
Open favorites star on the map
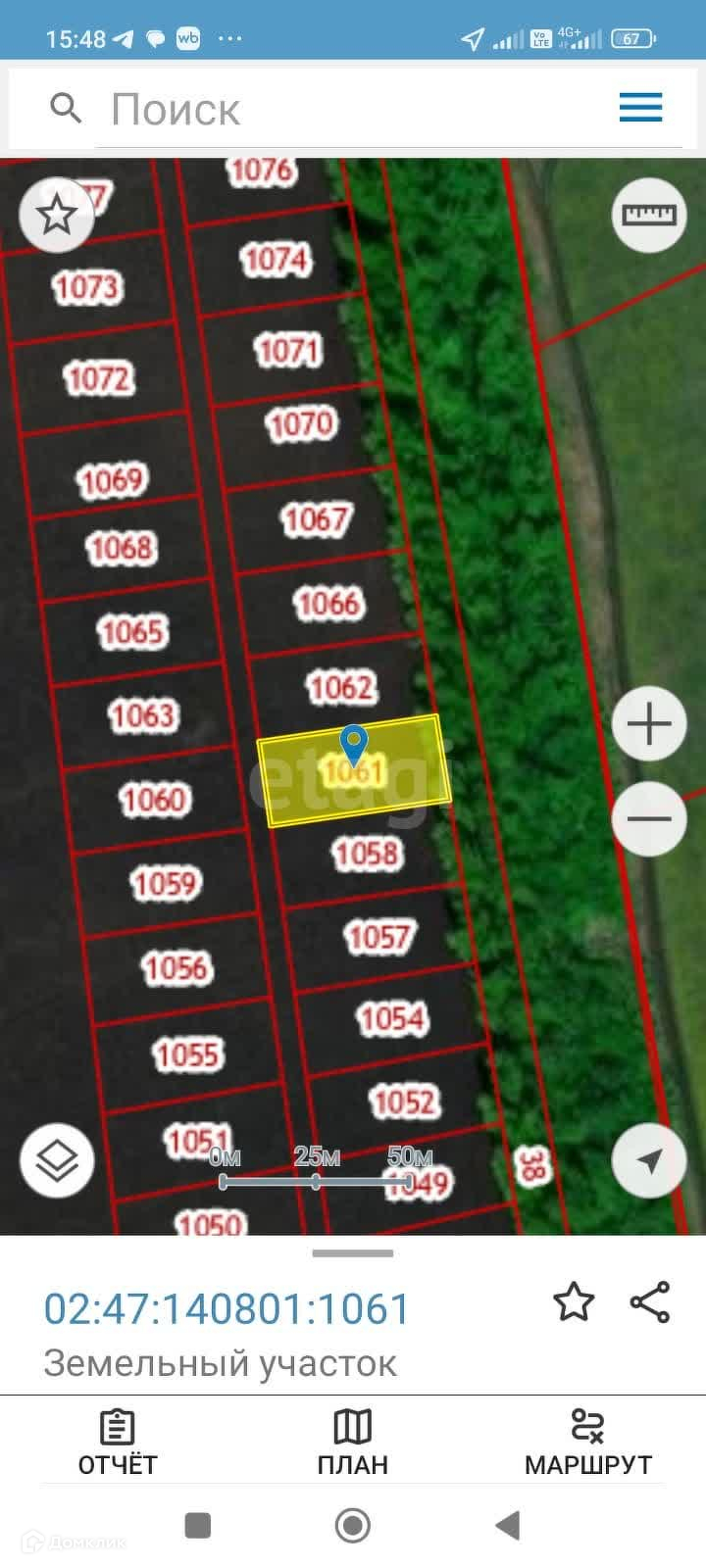[x=57, y=215]
